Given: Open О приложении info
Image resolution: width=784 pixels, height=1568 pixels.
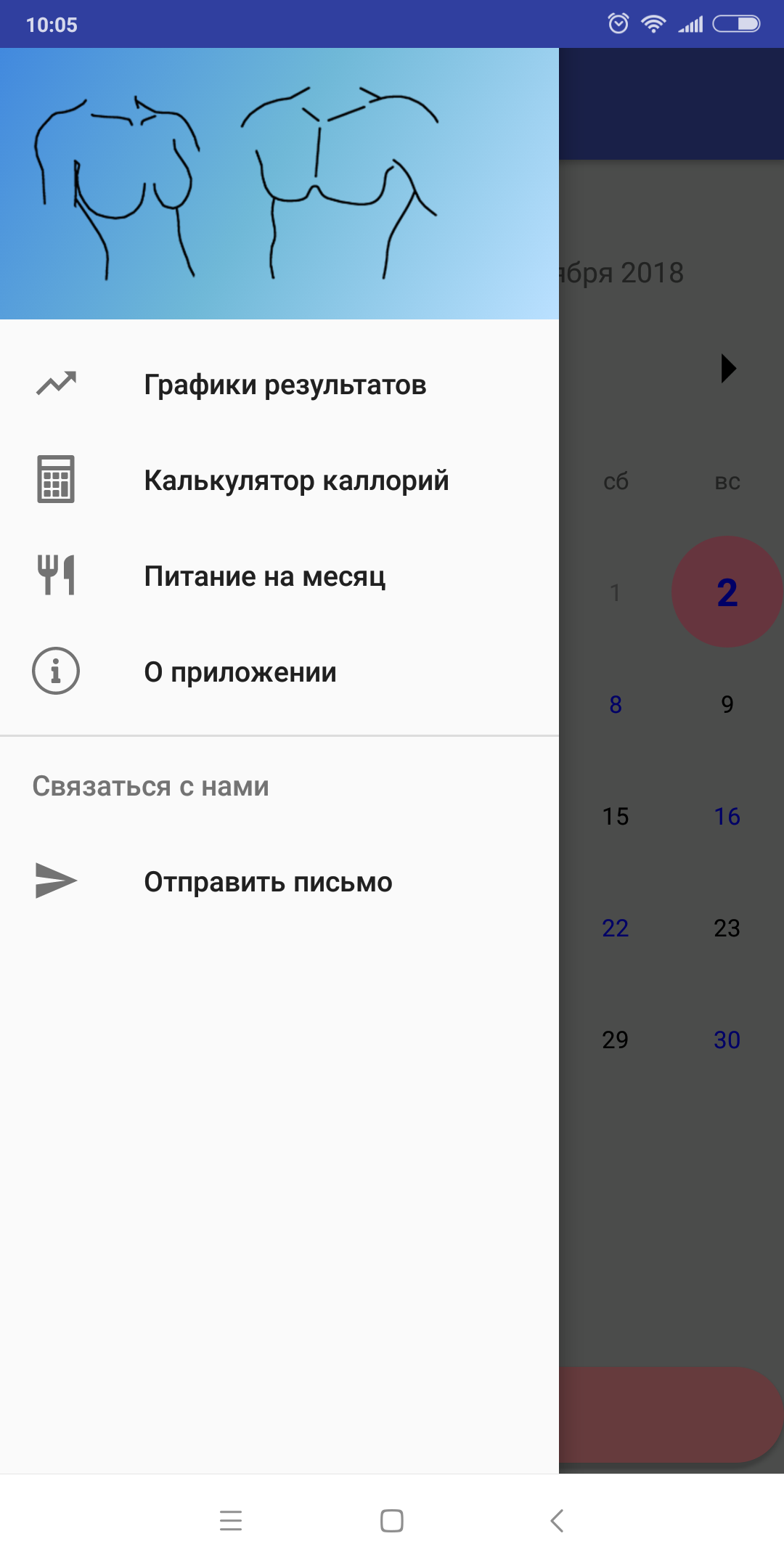Looking at the screenshot, I should point(240,672).
